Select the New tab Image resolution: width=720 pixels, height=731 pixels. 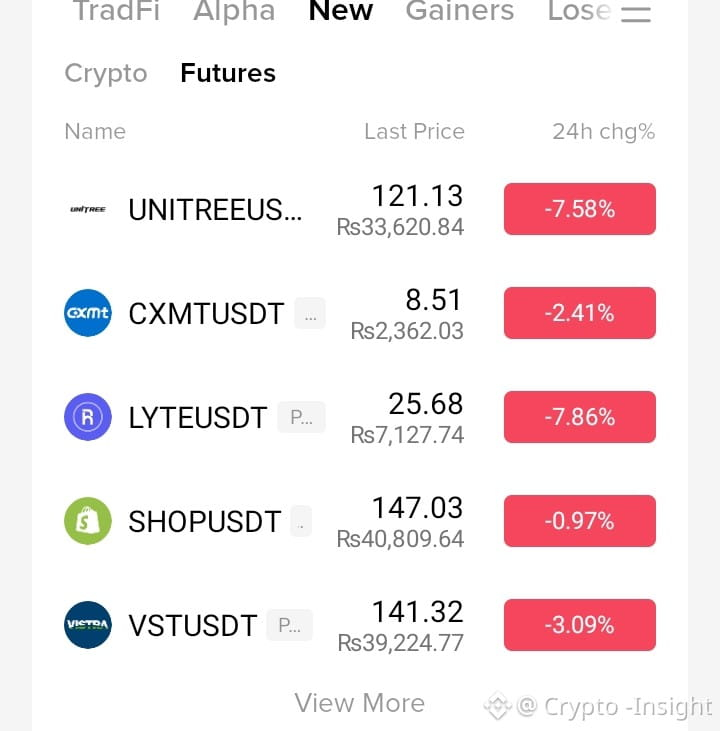pyautogui.click(x=341, y=10)
